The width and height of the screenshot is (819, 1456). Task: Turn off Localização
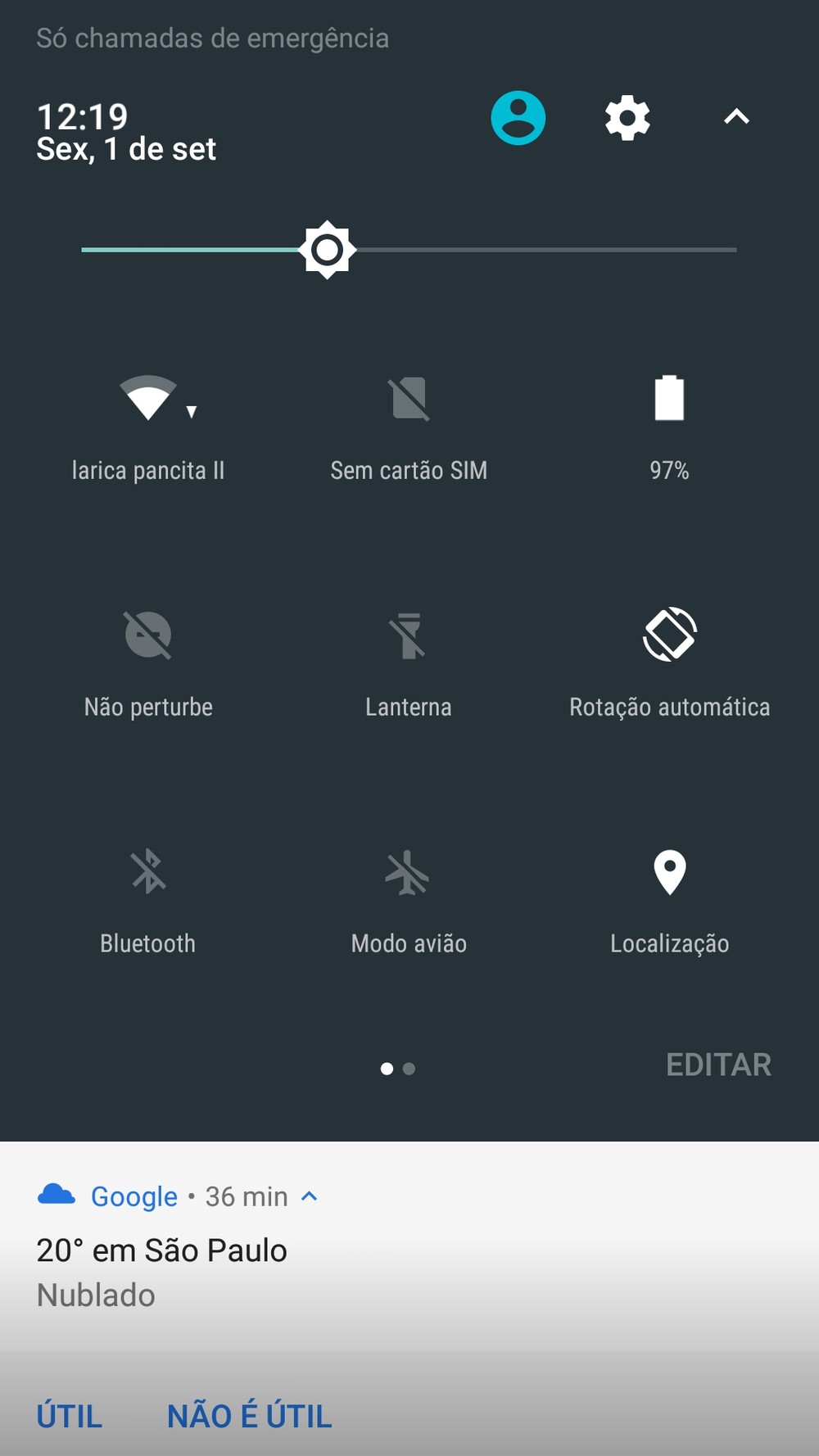(669, 871)
